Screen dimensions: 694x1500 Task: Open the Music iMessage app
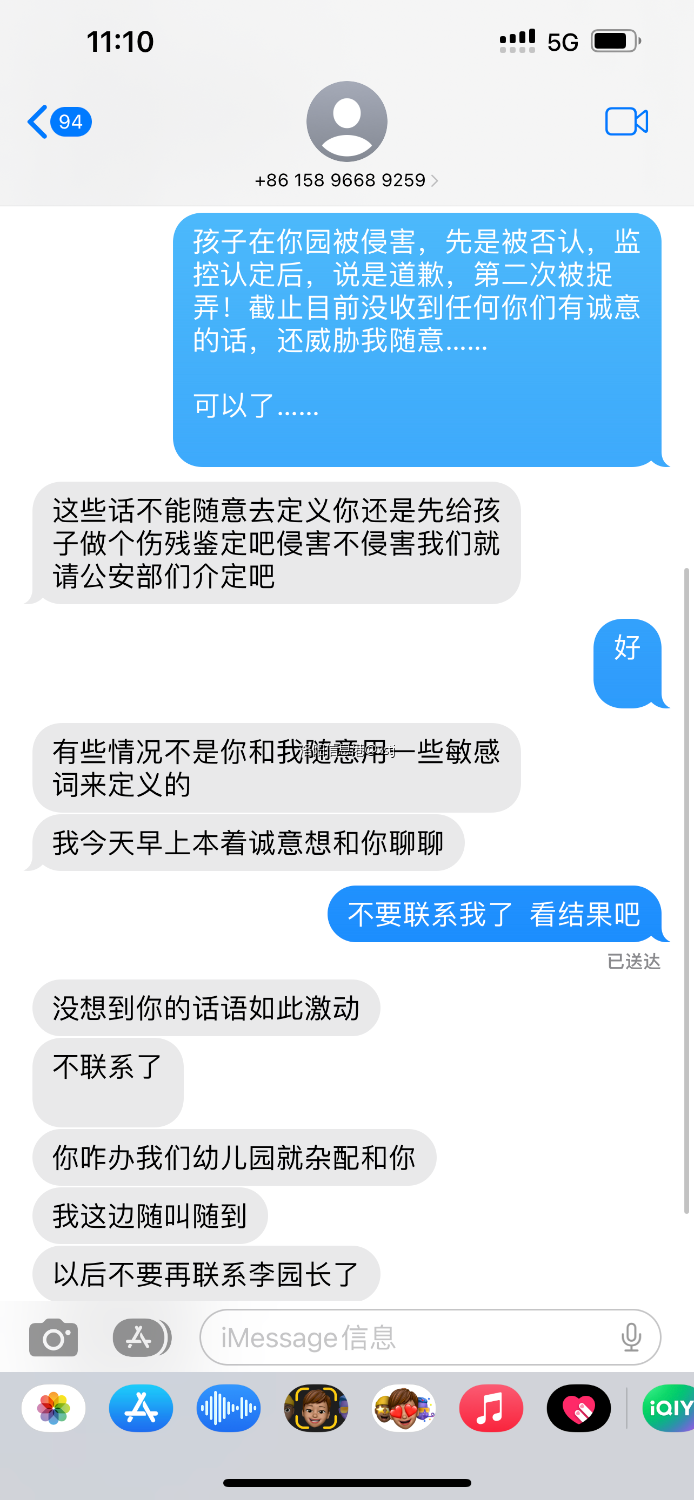click(x=491, y=1410)
